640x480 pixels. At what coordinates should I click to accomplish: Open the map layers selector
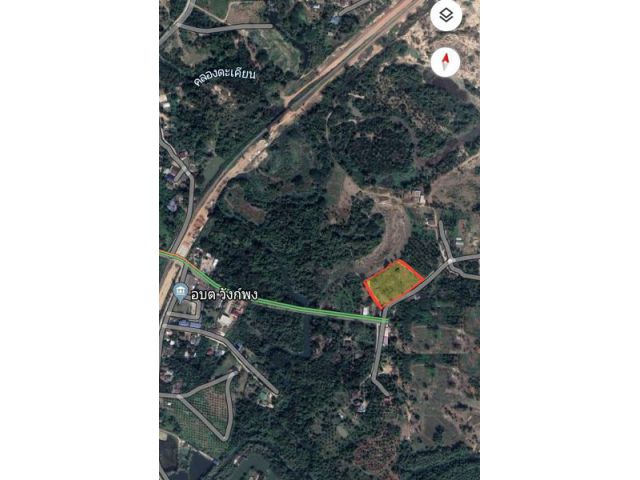tap(446, 15)
